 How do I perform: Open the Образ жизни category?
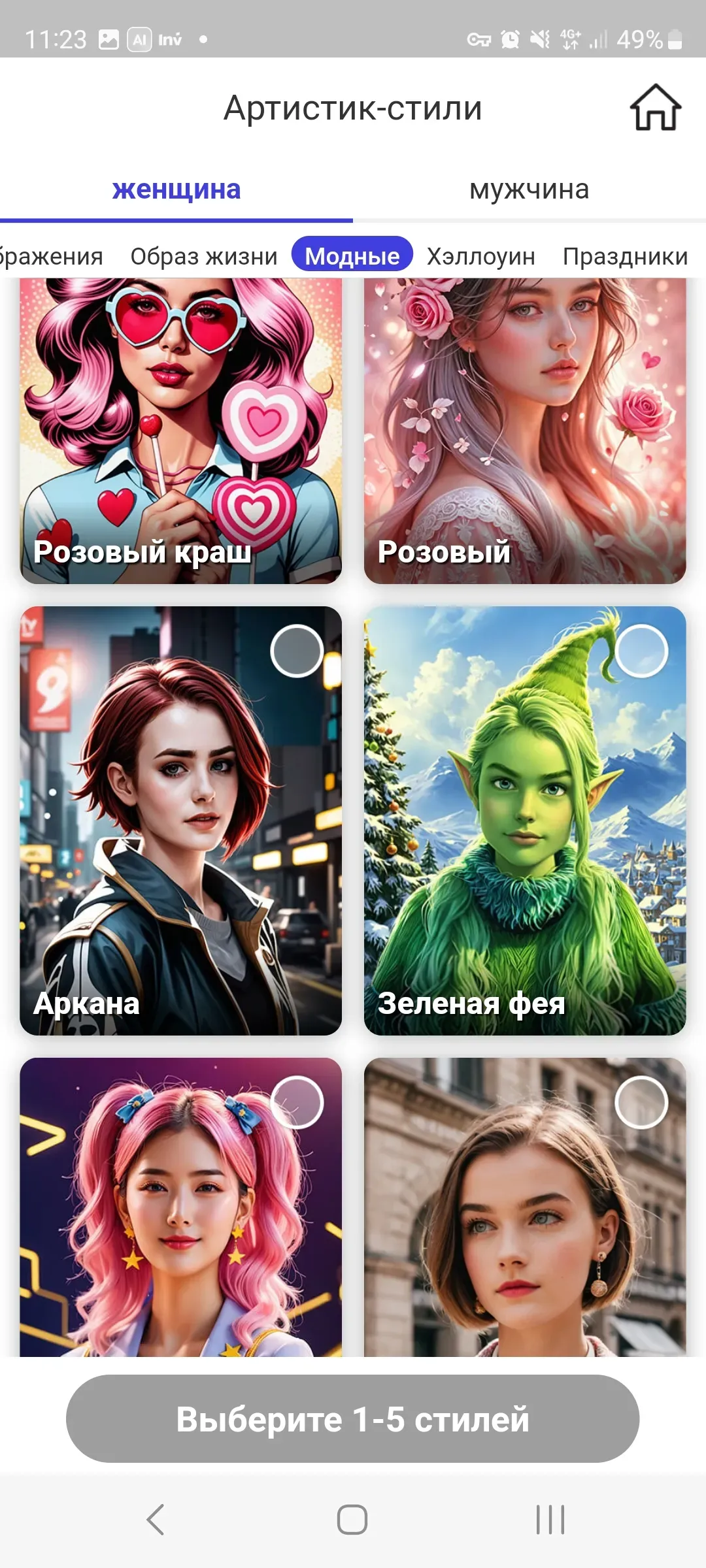pyautogui.click(x=204, y=257)
